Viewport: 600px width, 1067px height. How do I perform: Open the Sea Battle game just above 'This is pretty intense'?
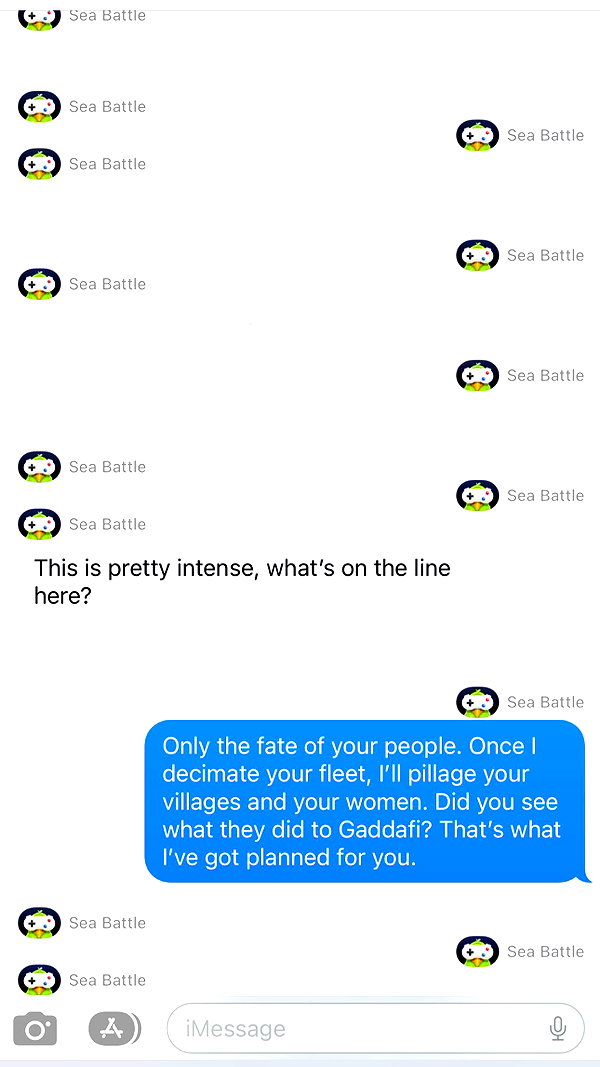[82, 524]
